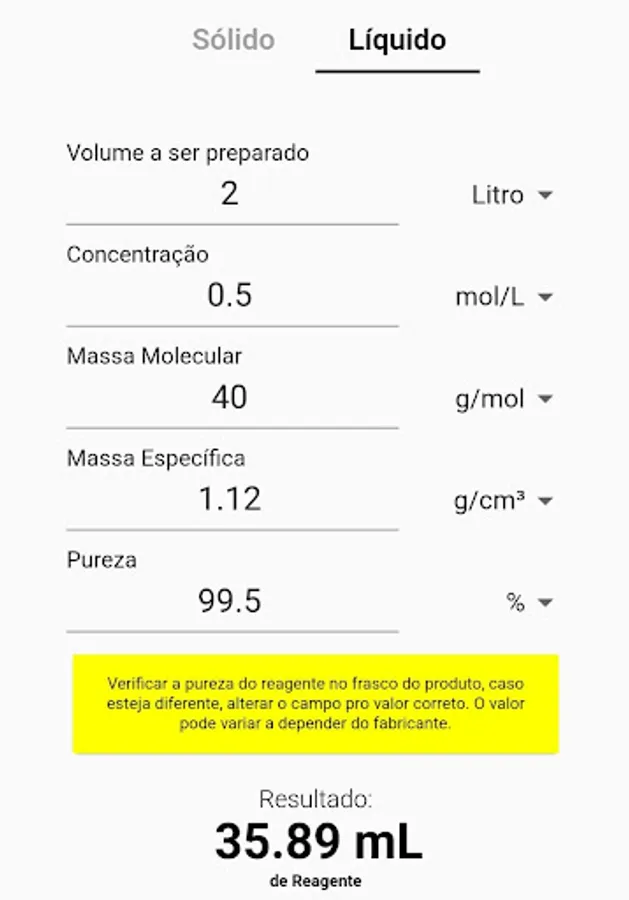This screenshot has width=629, height=900.
Task: Open the Litro unit dropdown
Action: point(512,195)
